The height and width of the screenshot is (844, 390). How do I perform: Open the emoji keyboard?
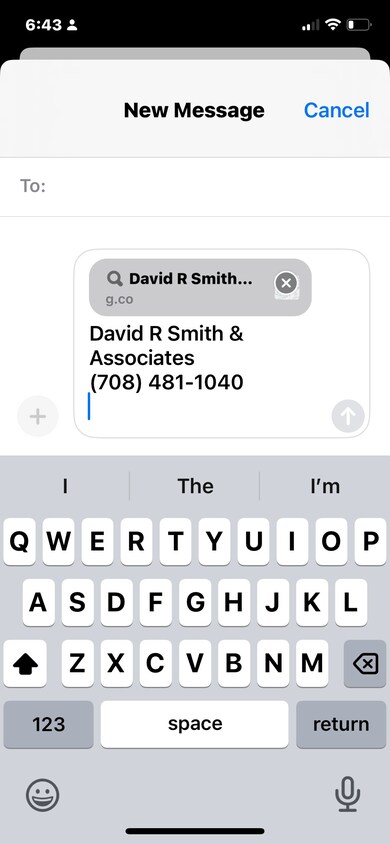tap(42, 795)
